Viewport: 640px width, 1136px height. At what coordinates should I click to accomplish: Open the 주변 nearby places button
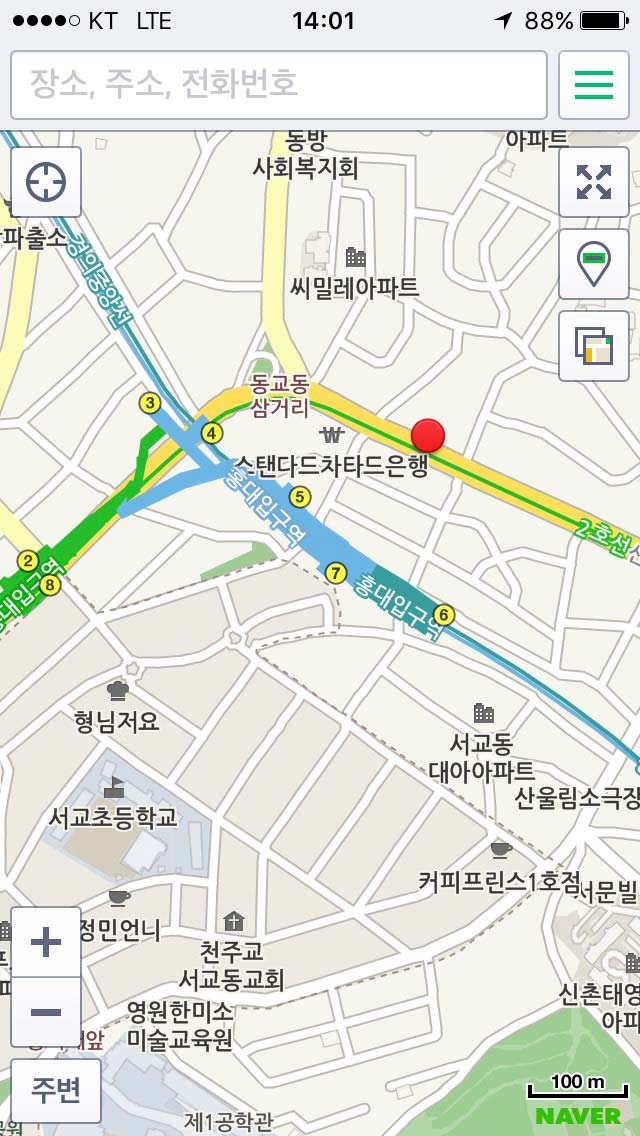coord(56,1090)
